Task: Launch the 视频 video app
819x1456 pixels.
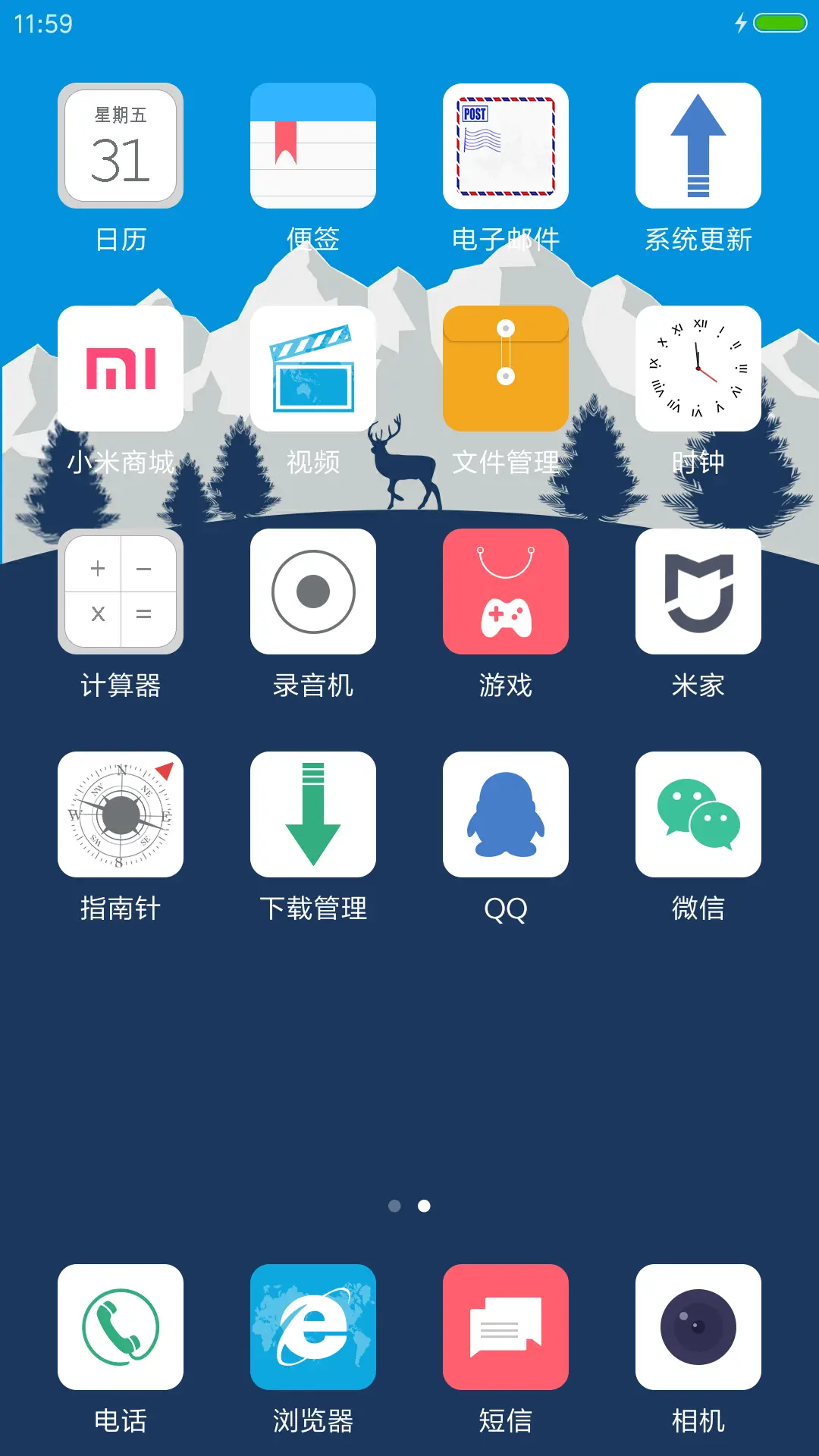Action: pos(312,369)
